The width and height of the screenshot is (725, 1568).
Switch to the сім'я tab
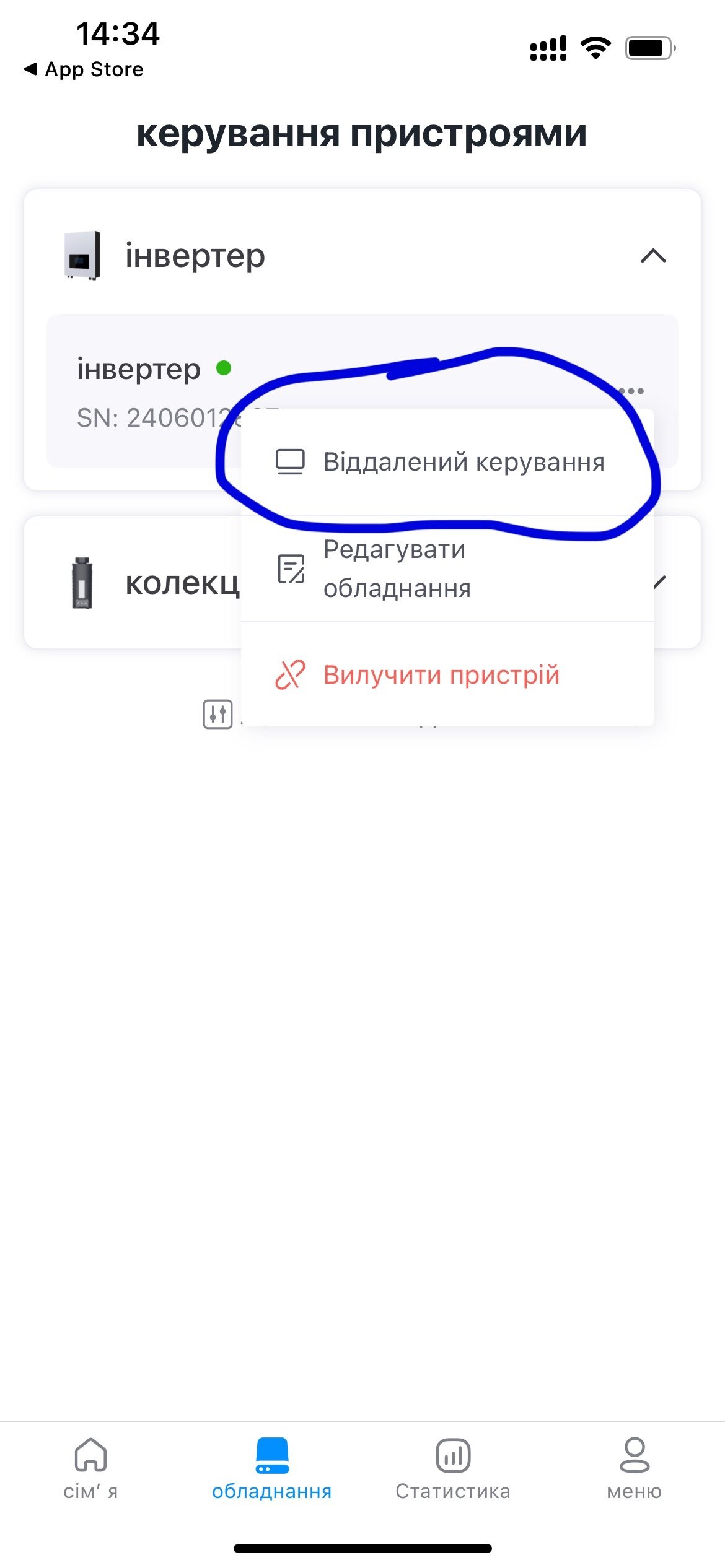point(90,1466)
